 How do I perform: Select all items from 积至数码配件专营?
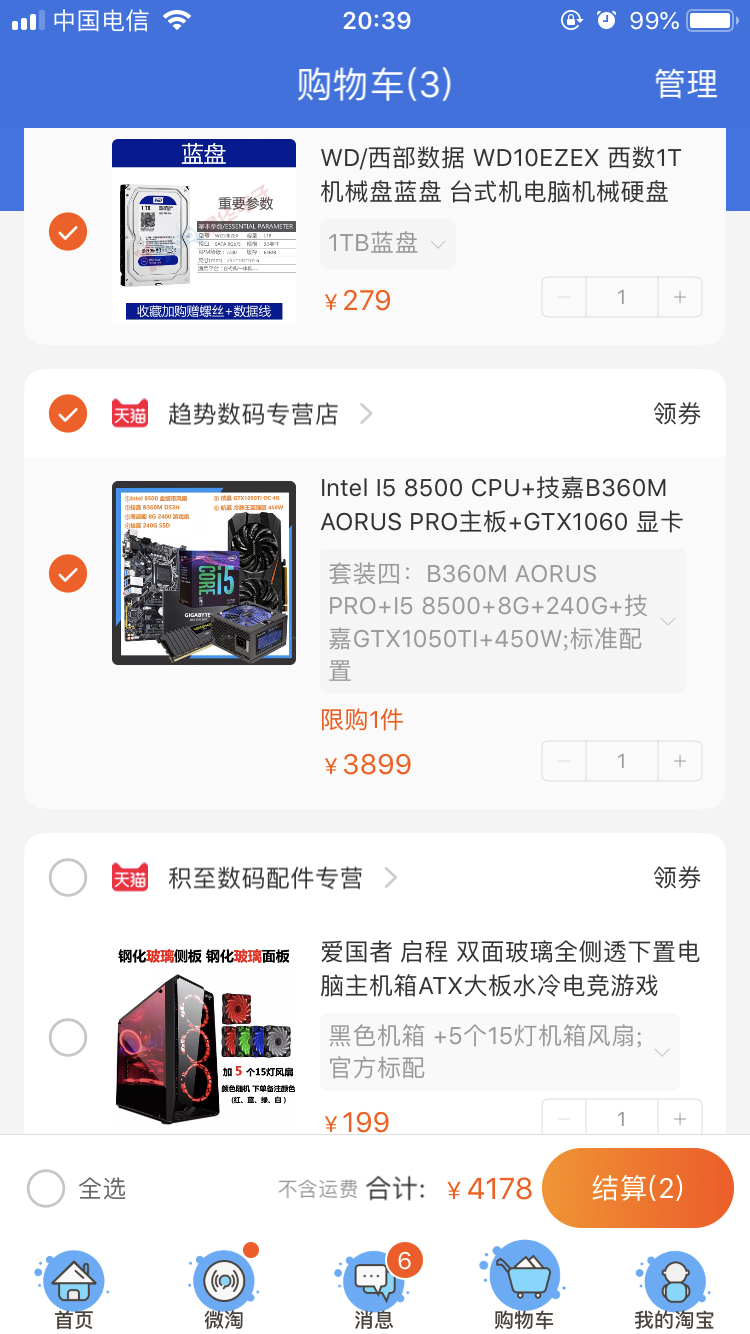68,878
